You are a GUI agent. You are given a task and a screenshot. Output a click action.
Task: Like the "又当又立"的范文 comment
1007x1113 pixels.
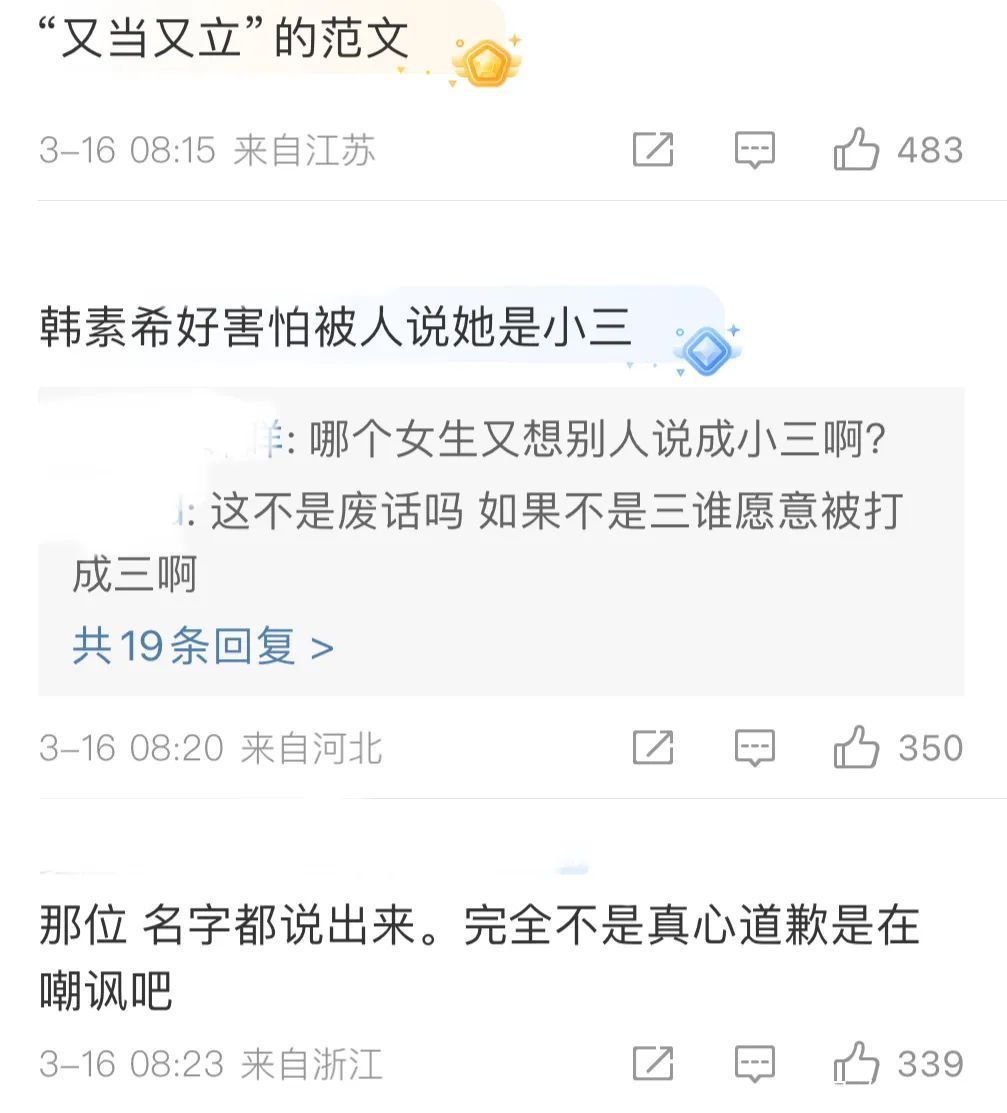[856, 151]
